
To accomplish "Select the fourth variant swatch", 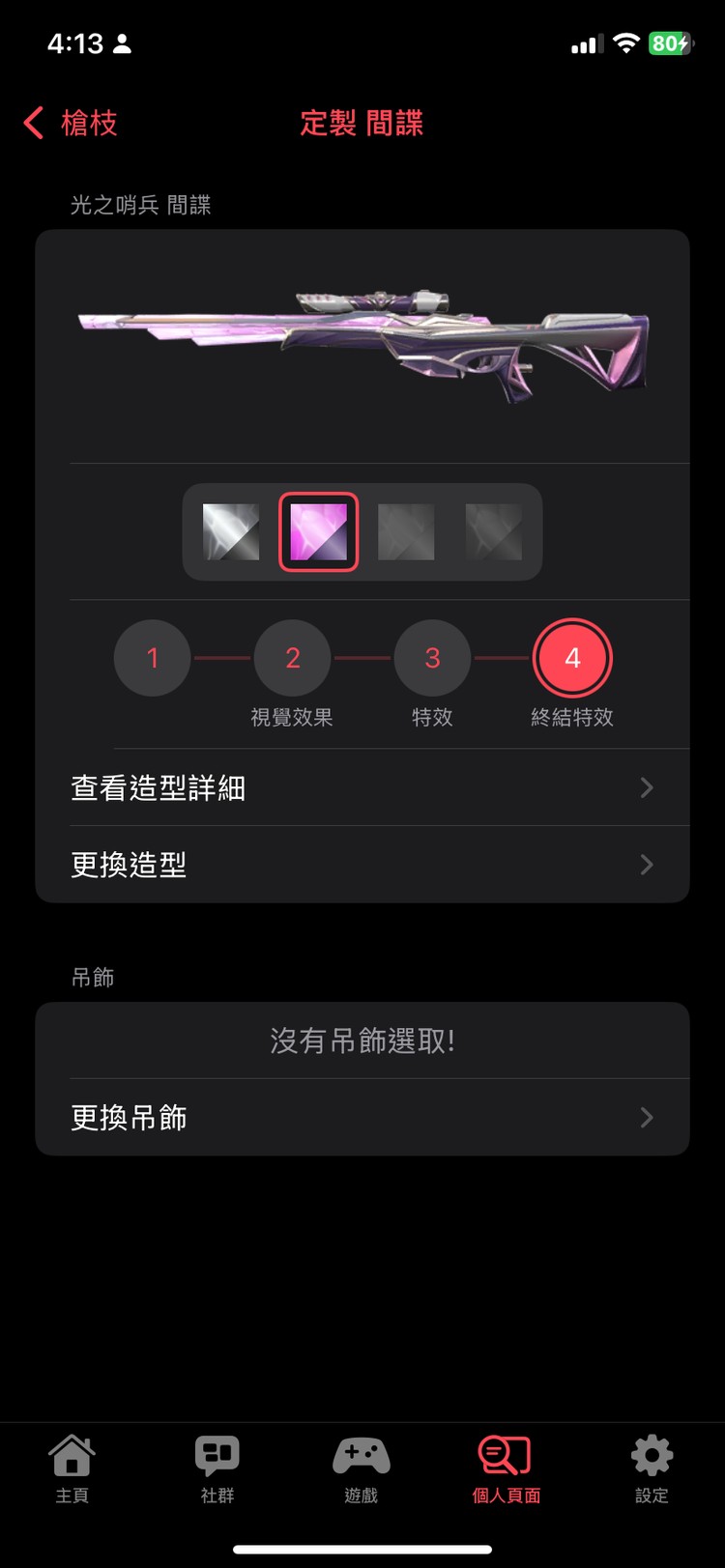I will click(493, 531).
